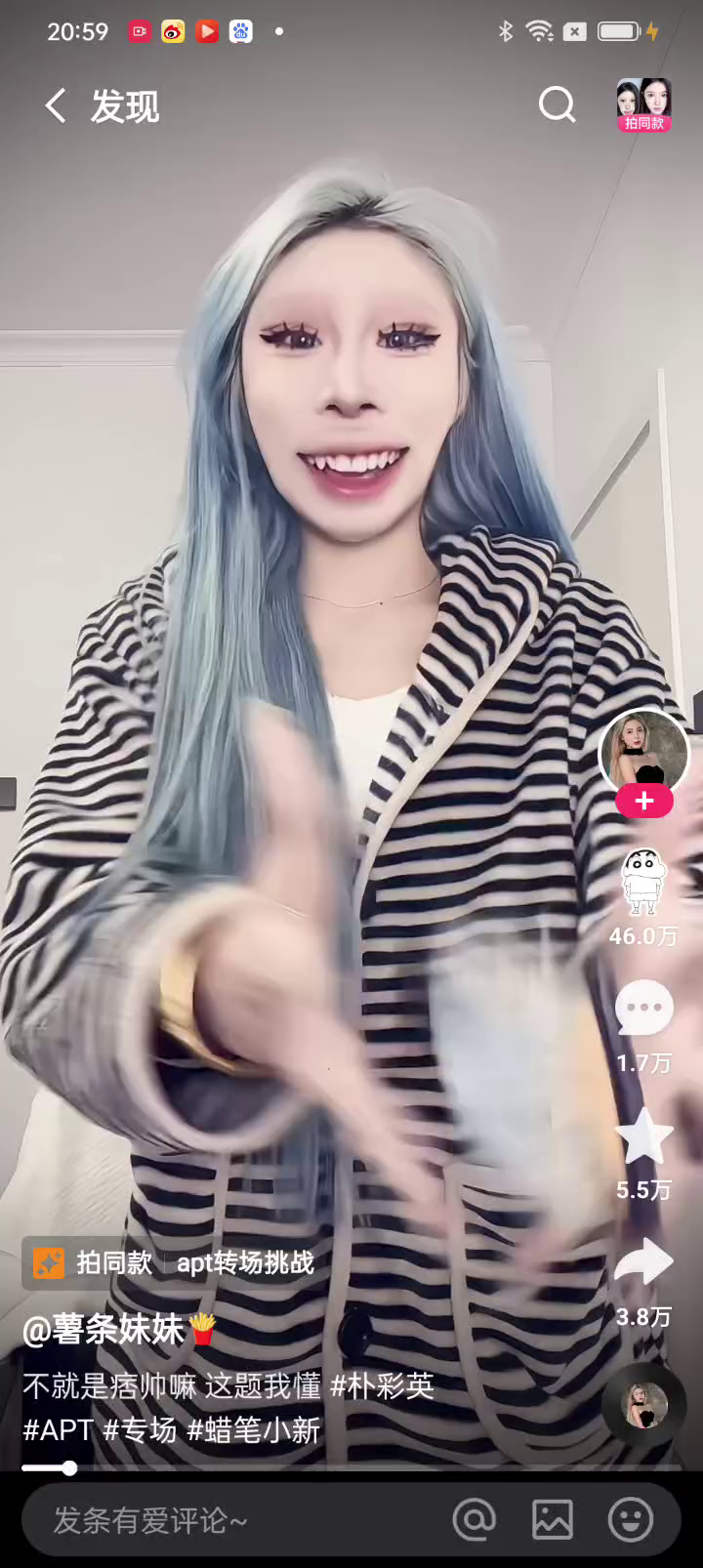Open the spinning music disc
The image size is (703, 1568).
[643, 1406]
